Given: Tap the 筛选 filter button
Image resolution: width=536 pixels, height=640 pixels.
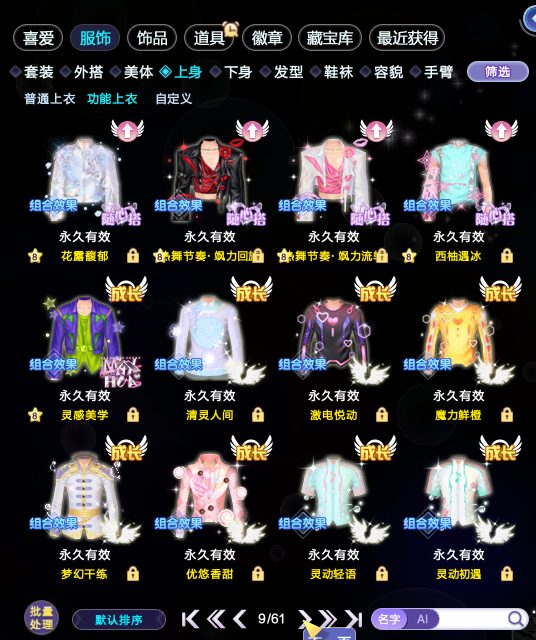Looking at the screenshot, I should coord(498,72).
